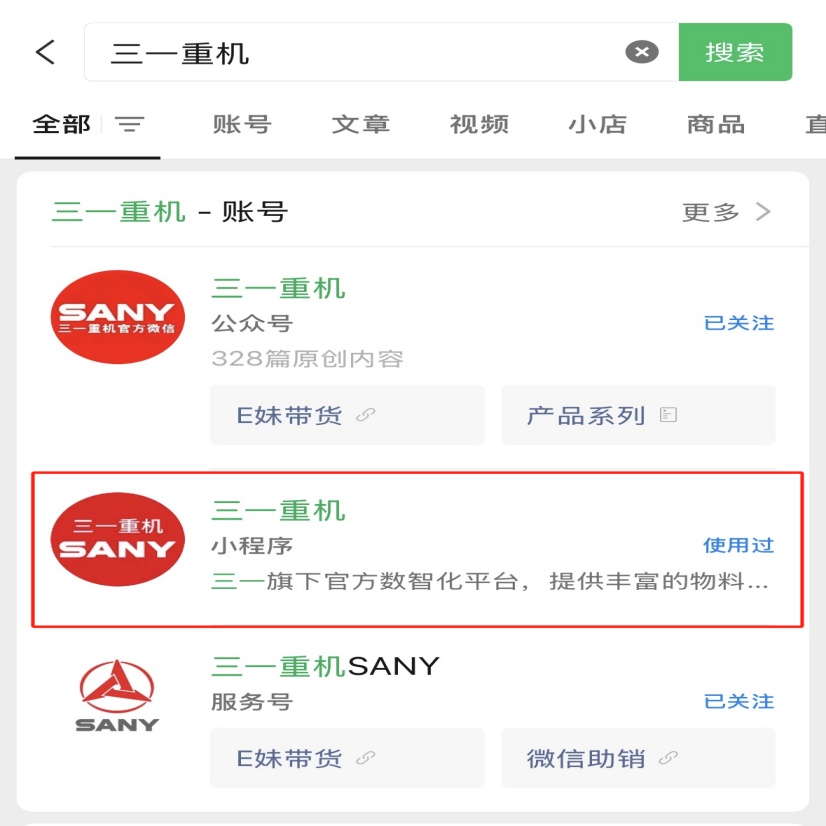Viewport: 826px width, 826px height.
Task: Switch to the 文章 tab
Action: [360, 124]
